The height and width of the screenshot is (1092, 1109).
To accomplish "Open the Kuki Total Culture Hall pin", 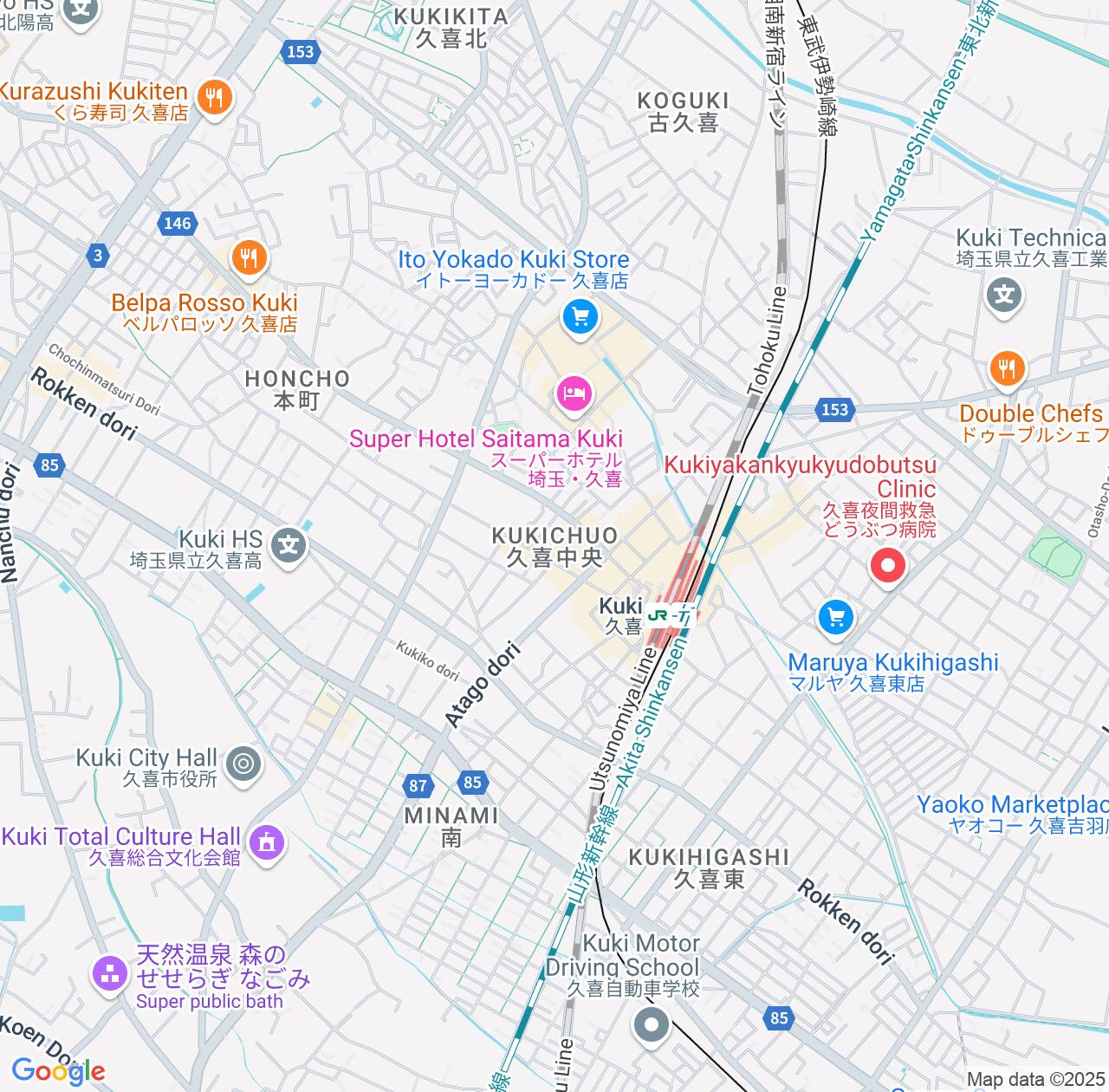I will (266, 841).
